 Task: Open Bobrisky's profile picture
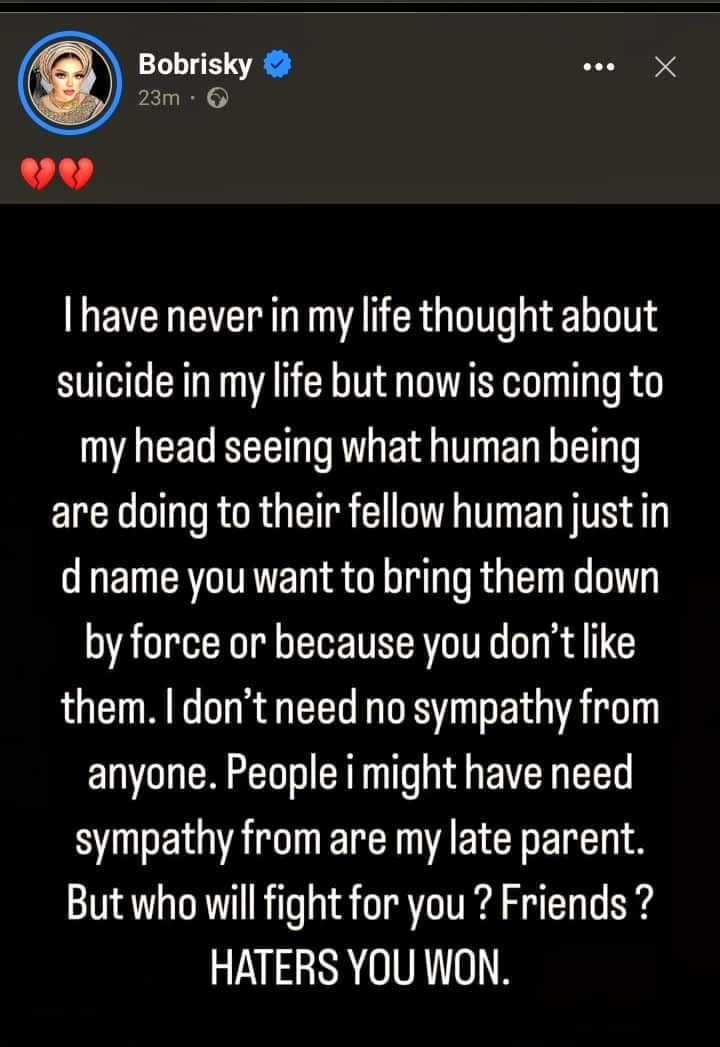coord(70,81)
